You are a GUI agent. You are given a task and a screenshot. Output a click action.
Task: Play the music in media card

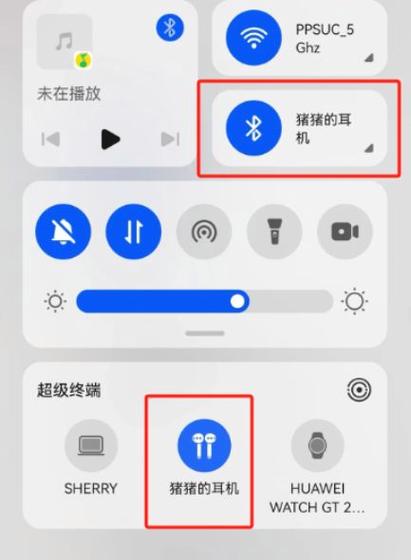click(x=110, y=139)
